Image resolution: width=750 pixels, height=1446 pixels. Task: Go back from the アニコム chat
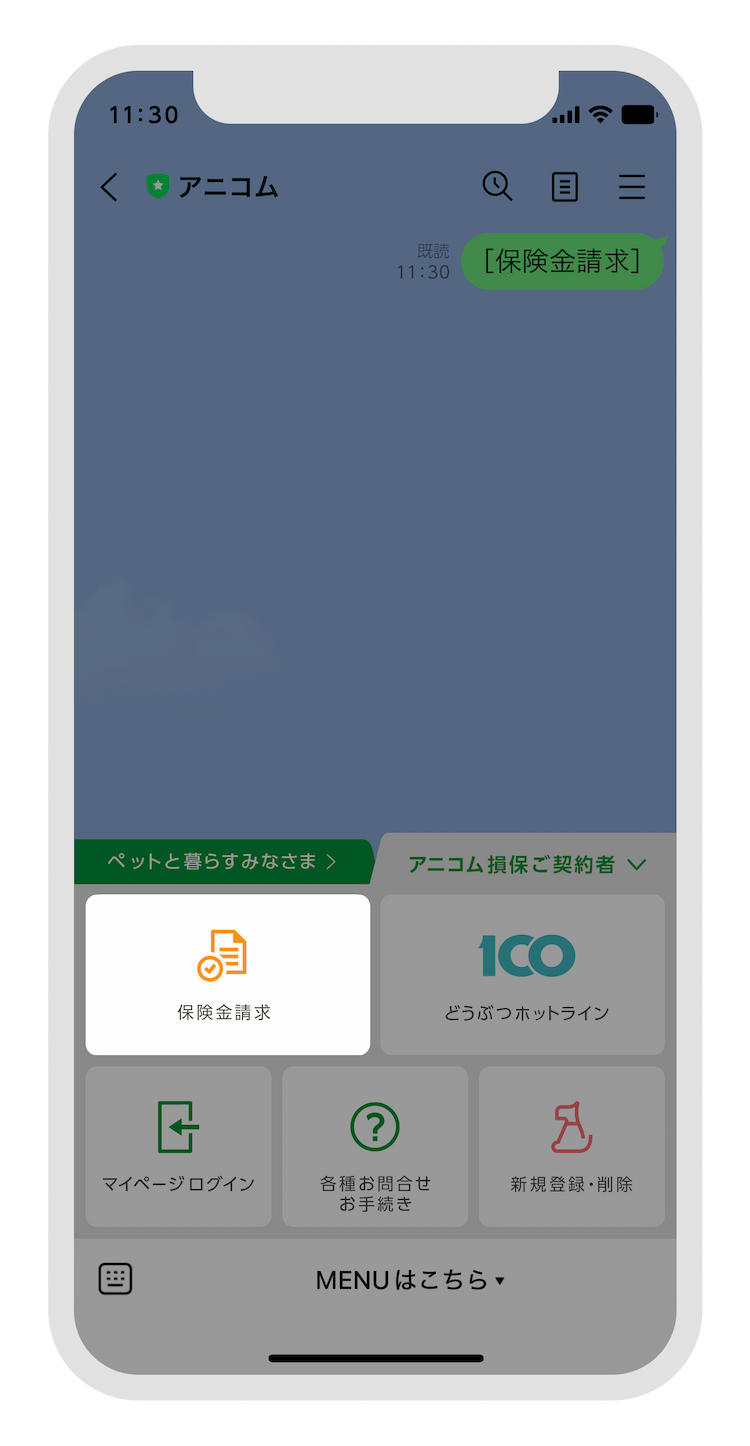click(x=109, y=187)
